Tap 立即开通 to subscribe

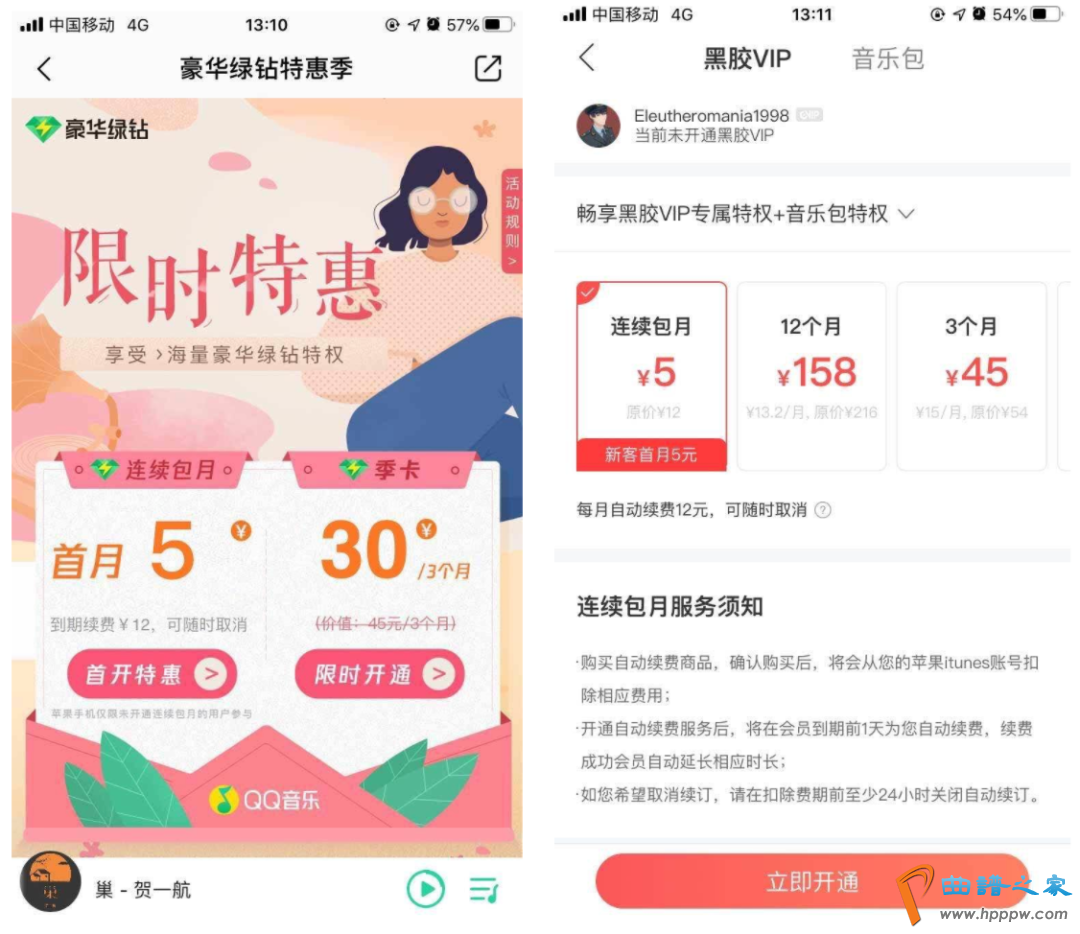click(x=811, y=882)
